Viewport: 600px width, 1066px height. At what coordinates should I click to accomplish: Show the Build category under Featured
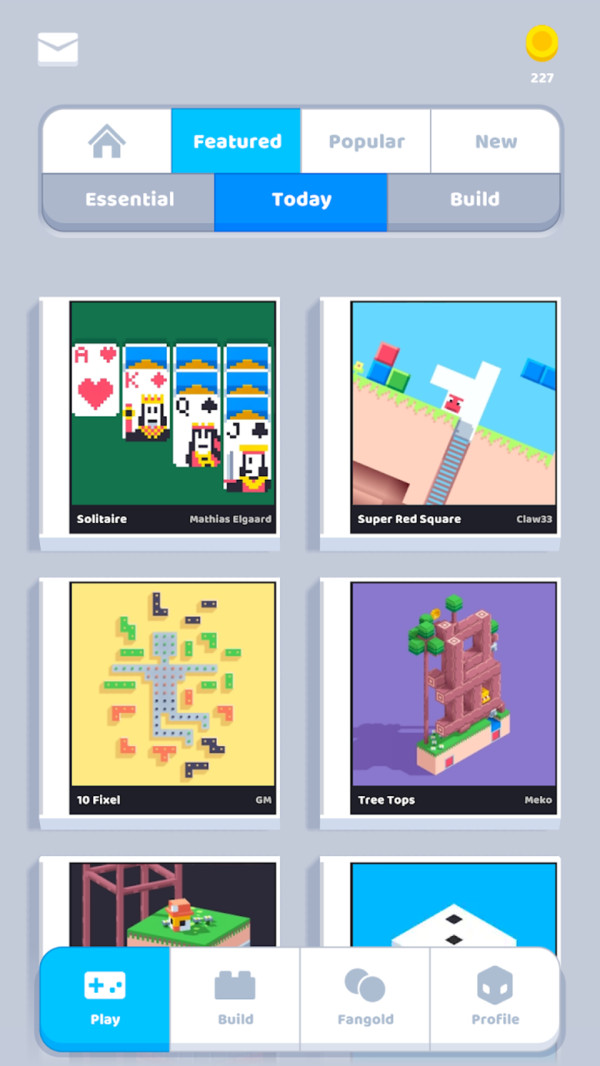click(x=474, y=200)
